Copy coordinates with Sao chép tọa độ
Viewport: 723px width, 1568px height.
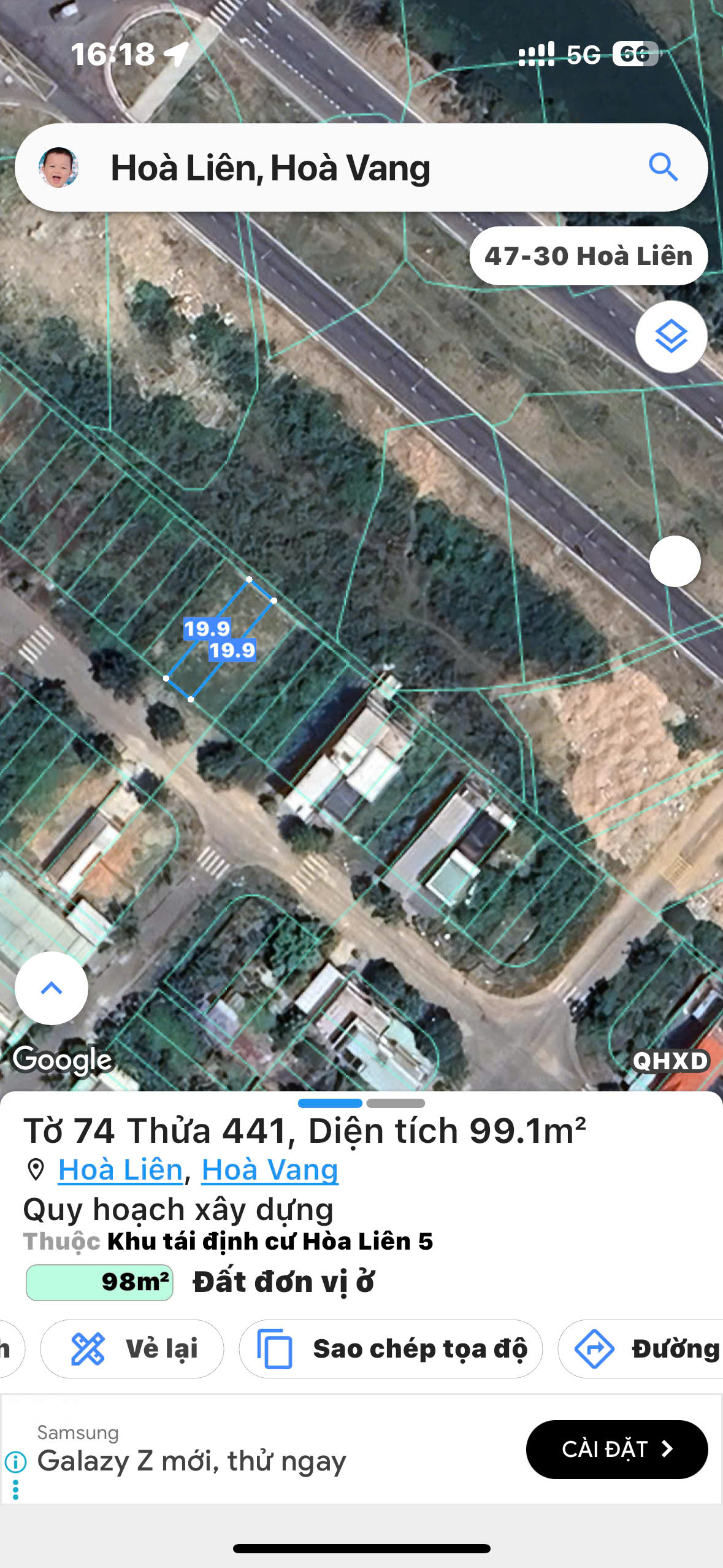tap(391, 1348)
